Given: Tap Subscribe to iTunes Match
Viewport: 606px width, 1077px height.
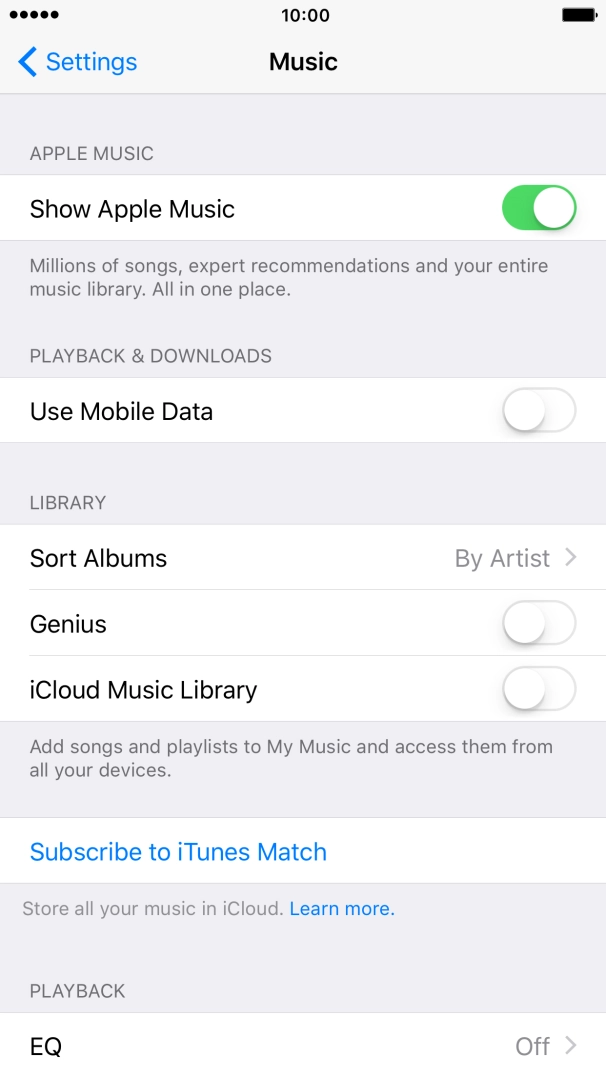Looking at the screenshot, I should point(179,852).
